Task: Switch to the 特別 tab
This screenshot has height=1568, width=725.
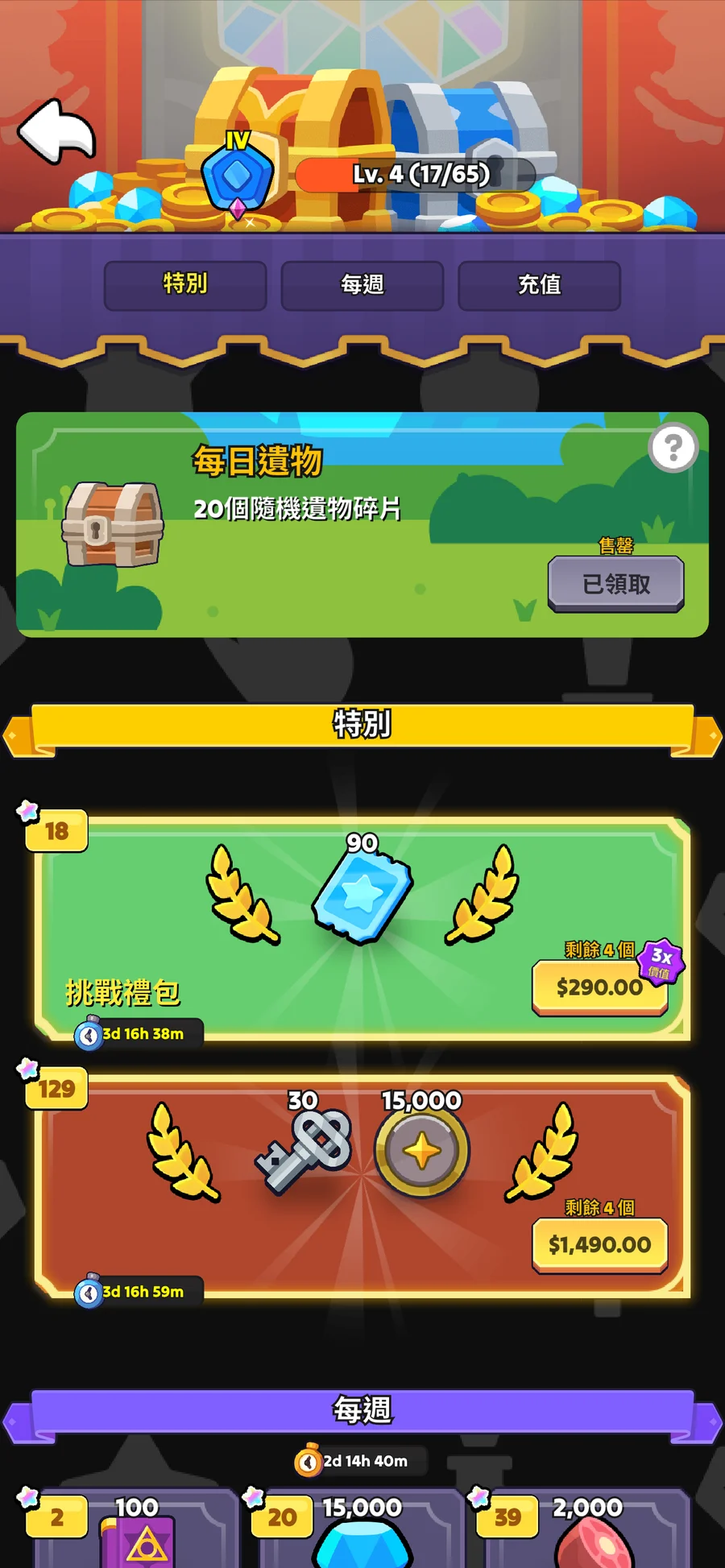Action: click(x=185, y=285)
